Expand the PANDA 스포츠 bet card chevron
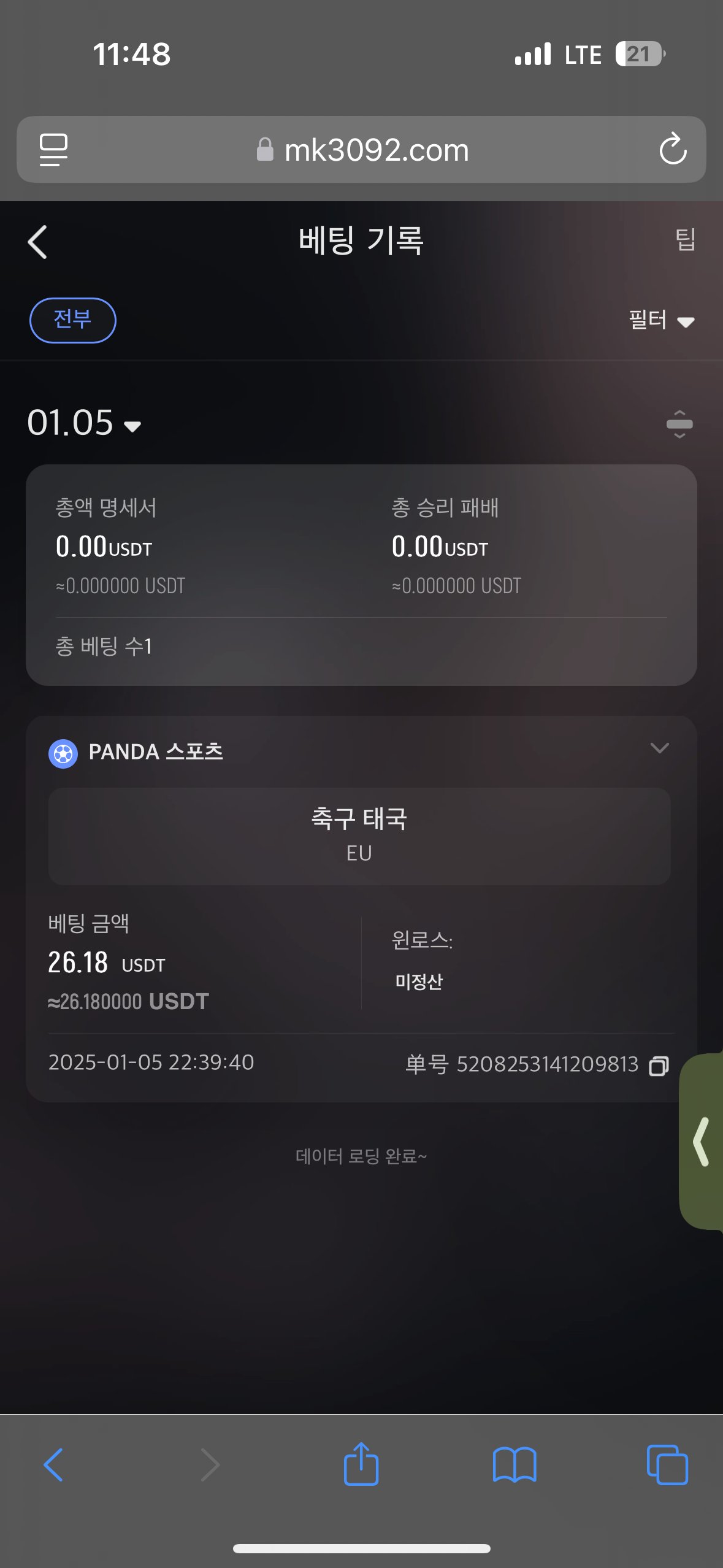Image resolution: width=723 pixels, height=1568 pixels. point(659,748)
